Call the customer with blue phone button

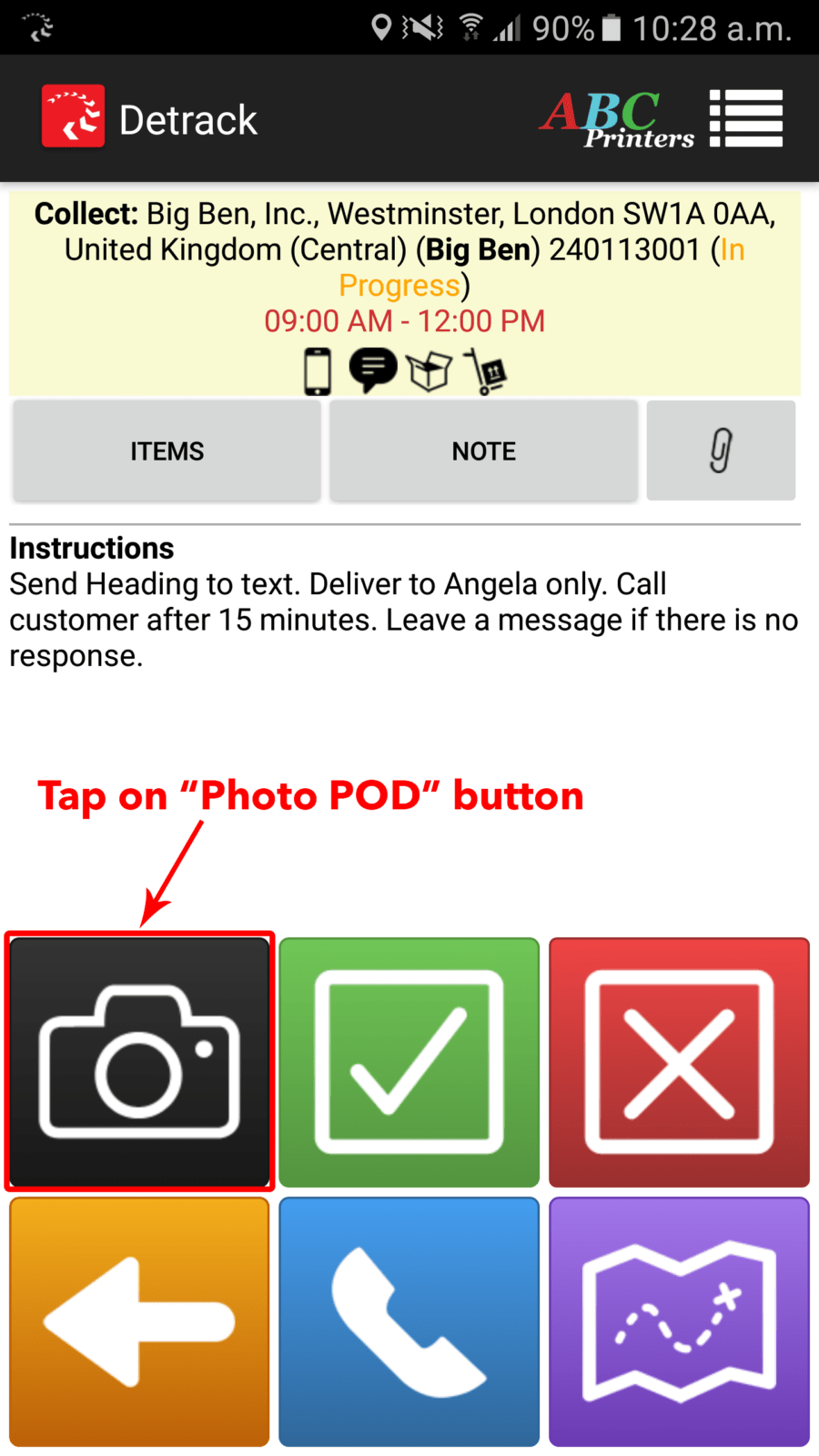(x=409, y=1321)
